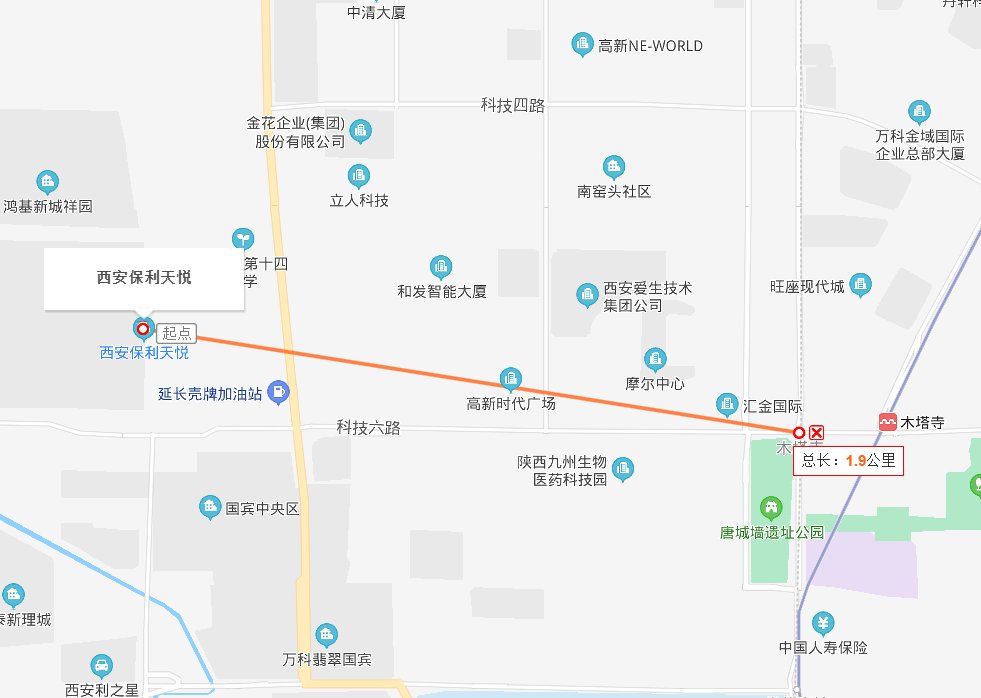Screen dimensions: 981x698
Task: Select the 国宾中央区 marker
Action: [210, 507]
